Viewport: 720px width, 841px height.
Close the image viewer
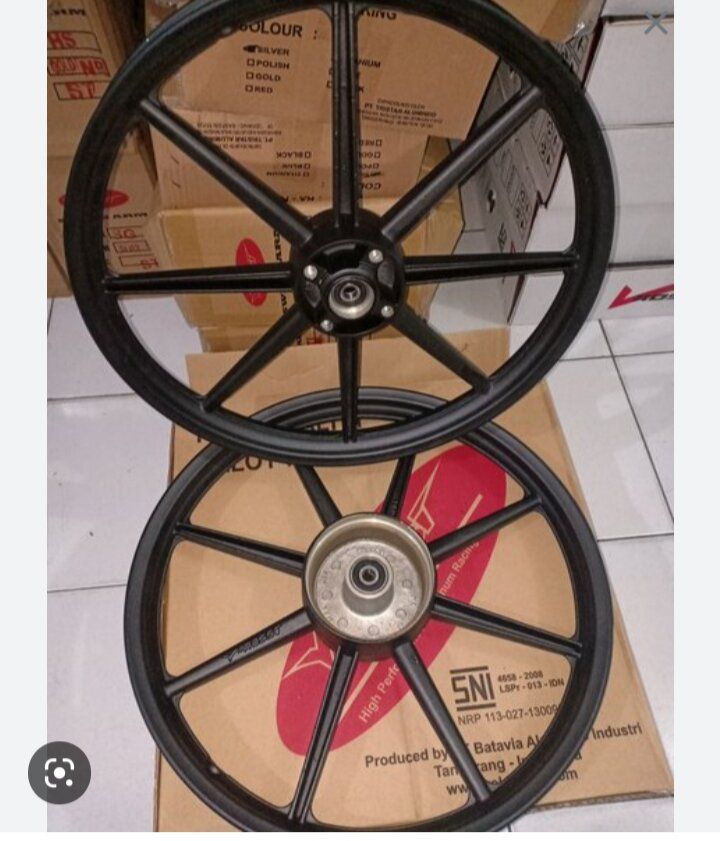click(x=655, y=23)
